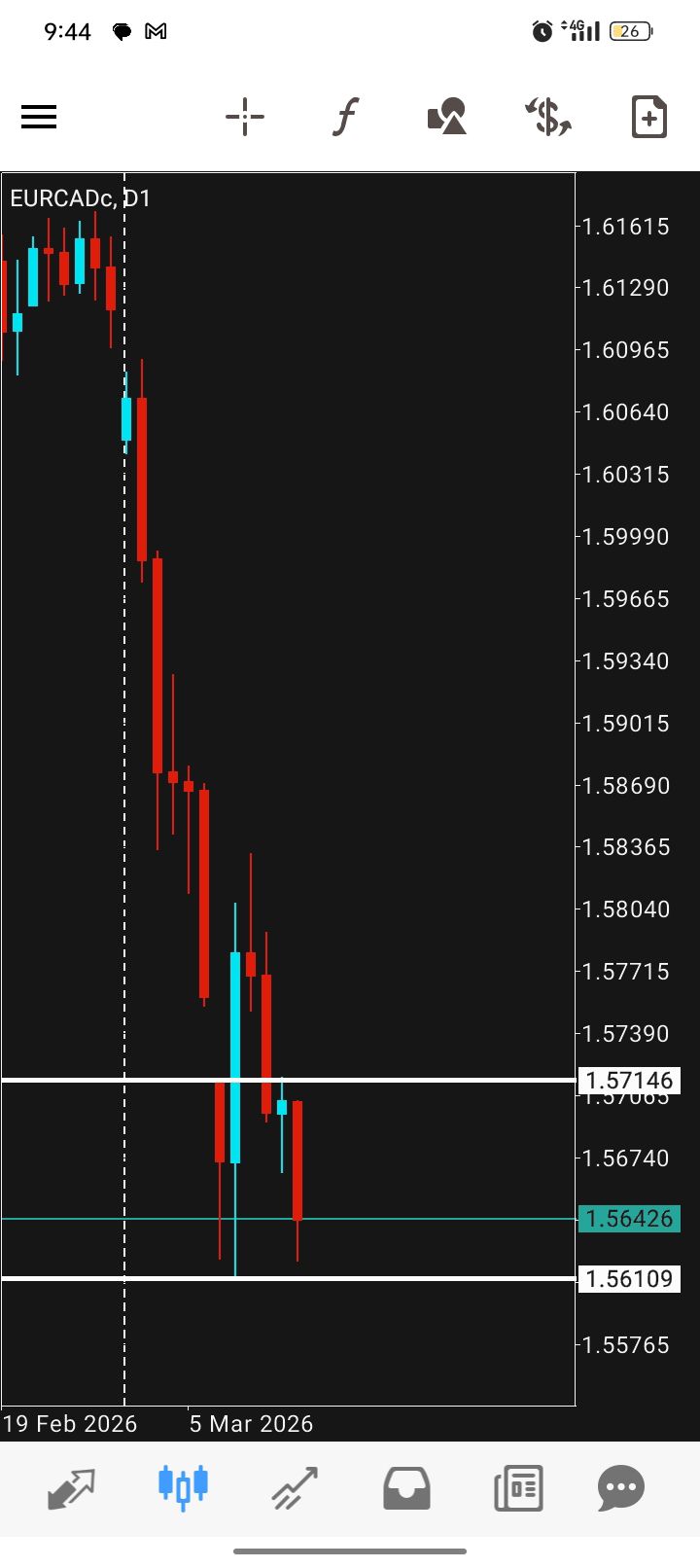Viewport: 700px width, 1568px height.
Task: Select the Chart tab
Action: click(183, 1488)
